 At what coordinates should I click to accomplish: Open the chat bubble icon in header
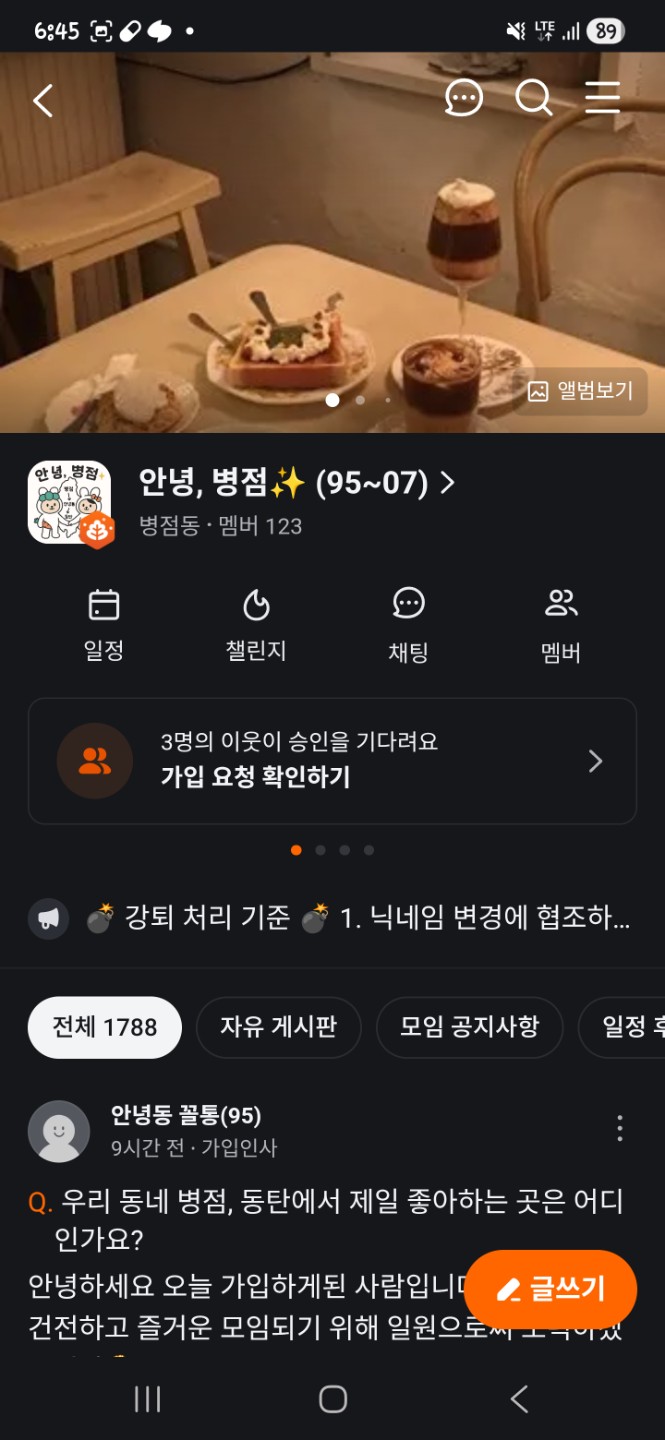pyautogui.click(x=463, y=98)
